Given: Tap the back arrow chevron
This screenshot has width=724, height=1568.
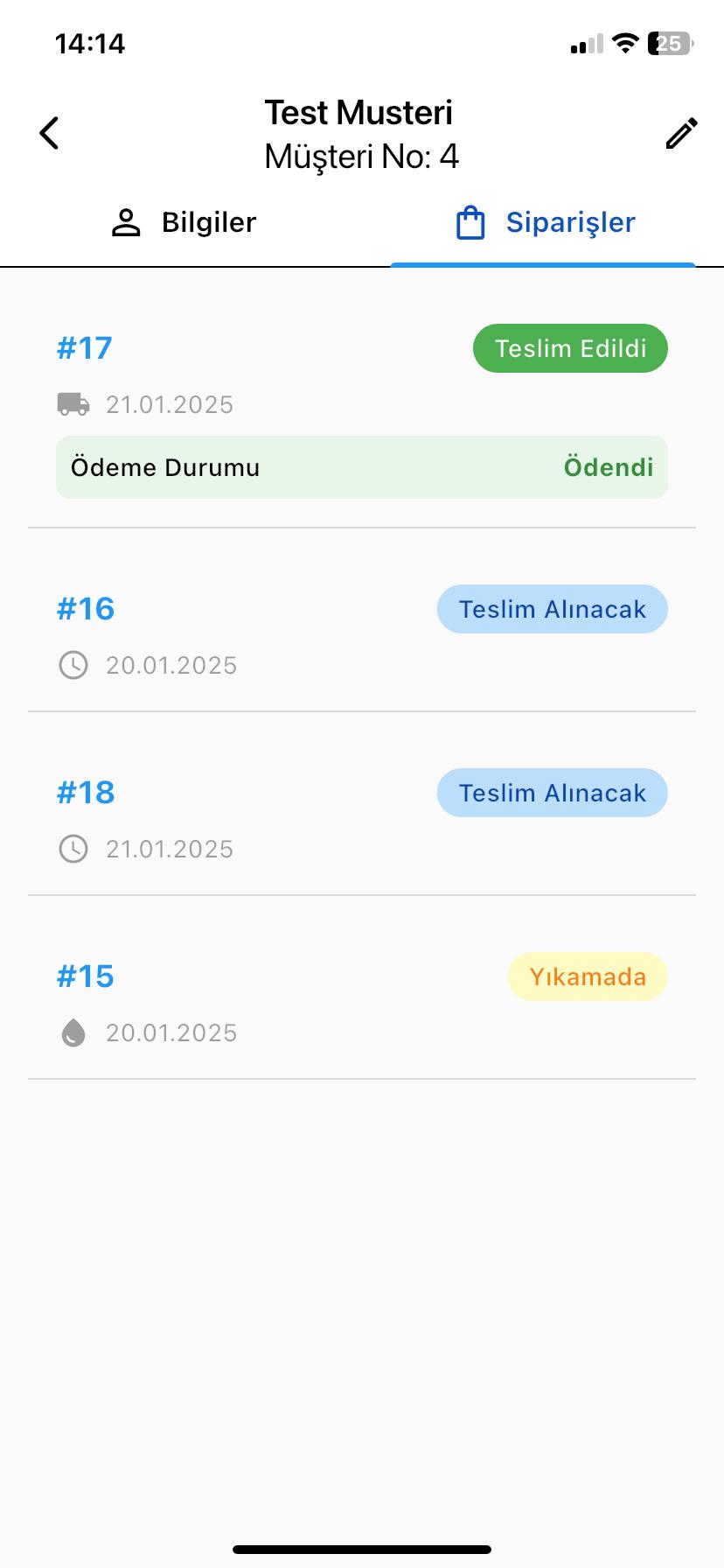Looking at the screenshot, I should (48, 132).
